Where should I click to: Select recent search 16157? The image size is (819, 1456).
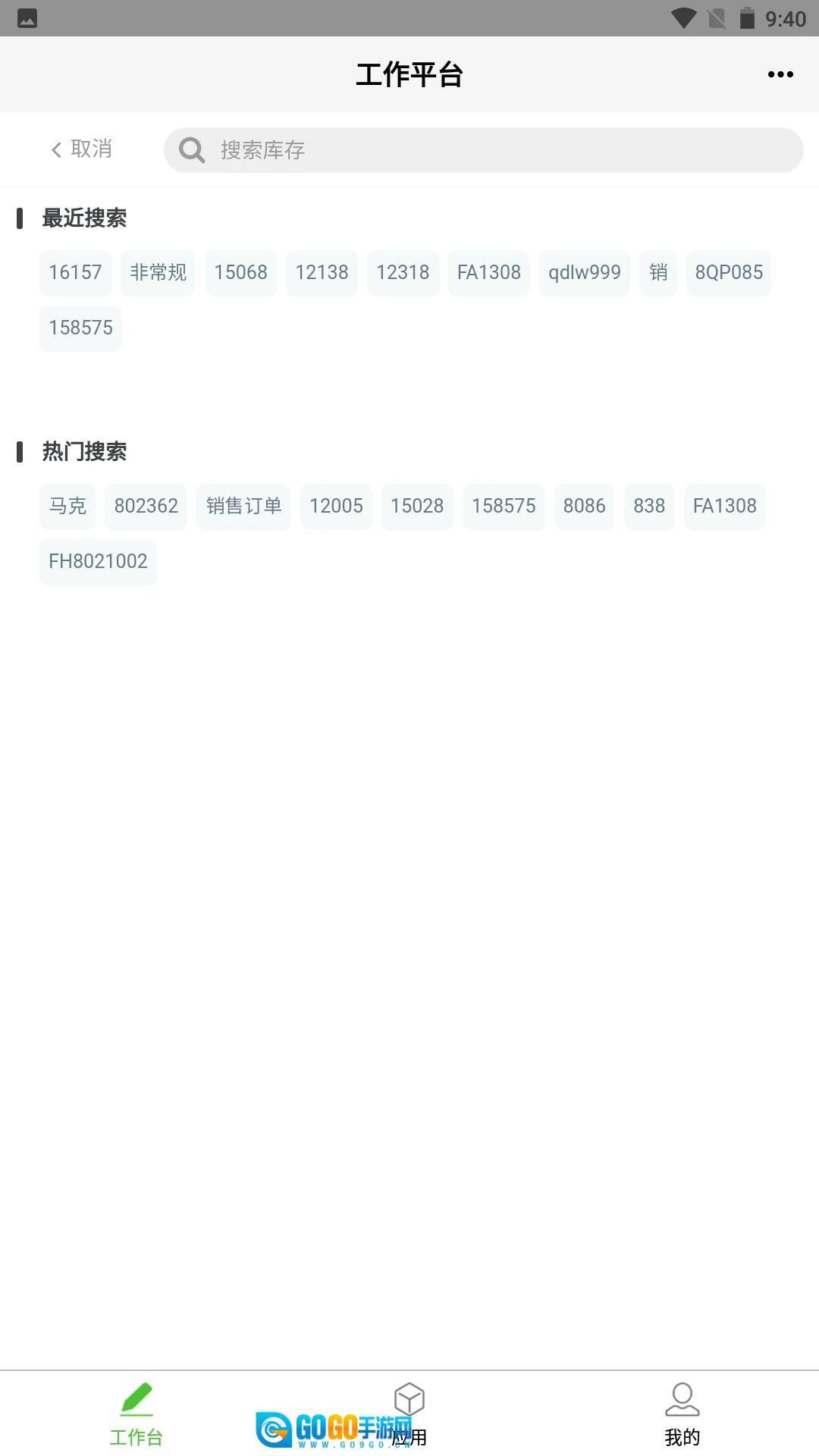coord(75,273)
